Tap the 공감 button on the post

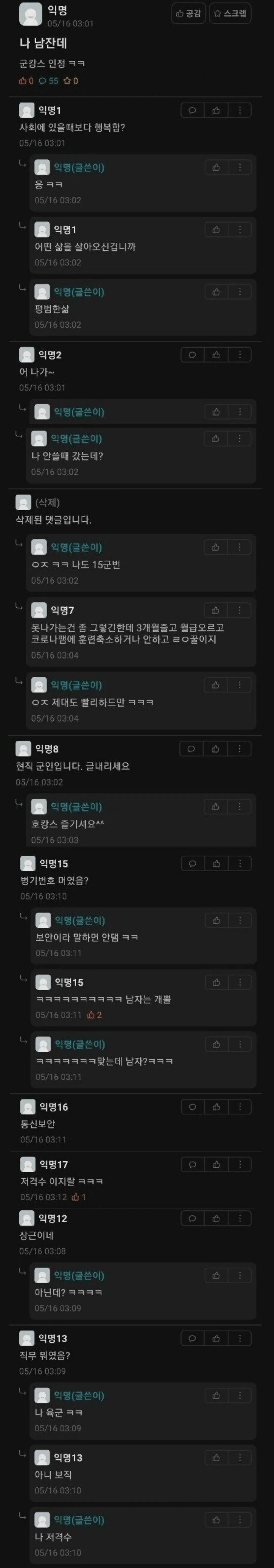coord(188,13)
